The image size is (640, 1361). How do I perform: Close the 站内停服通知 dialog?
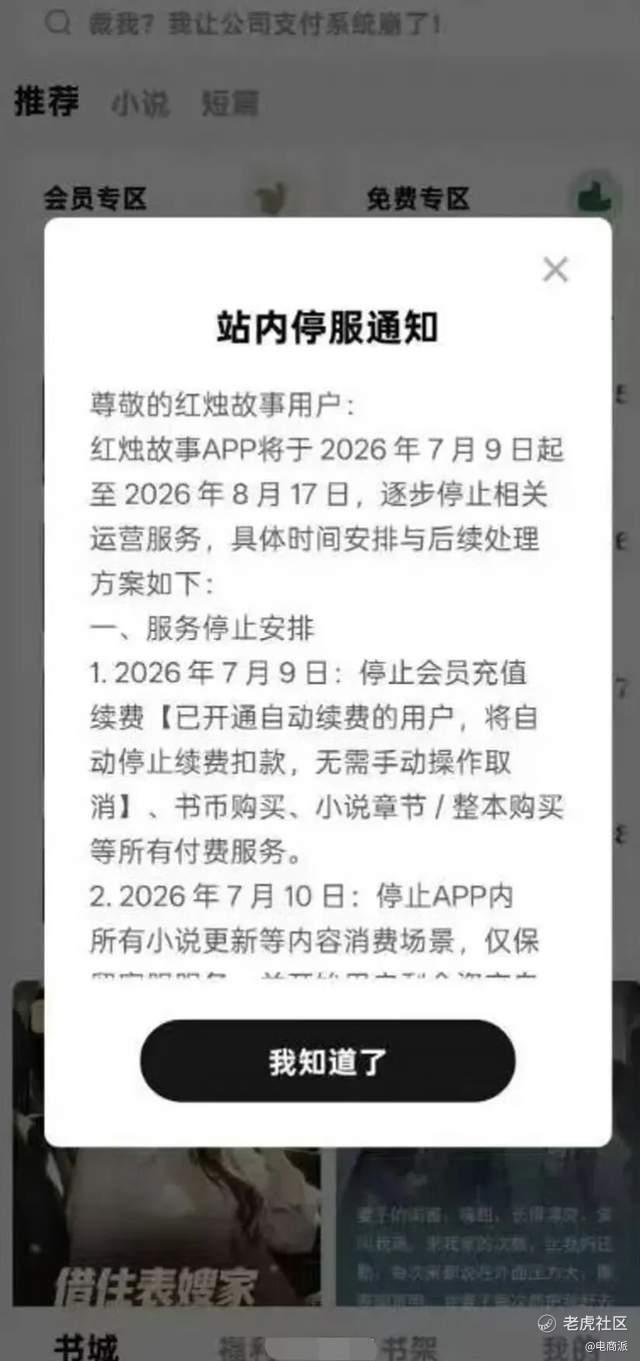pos(555,269)
